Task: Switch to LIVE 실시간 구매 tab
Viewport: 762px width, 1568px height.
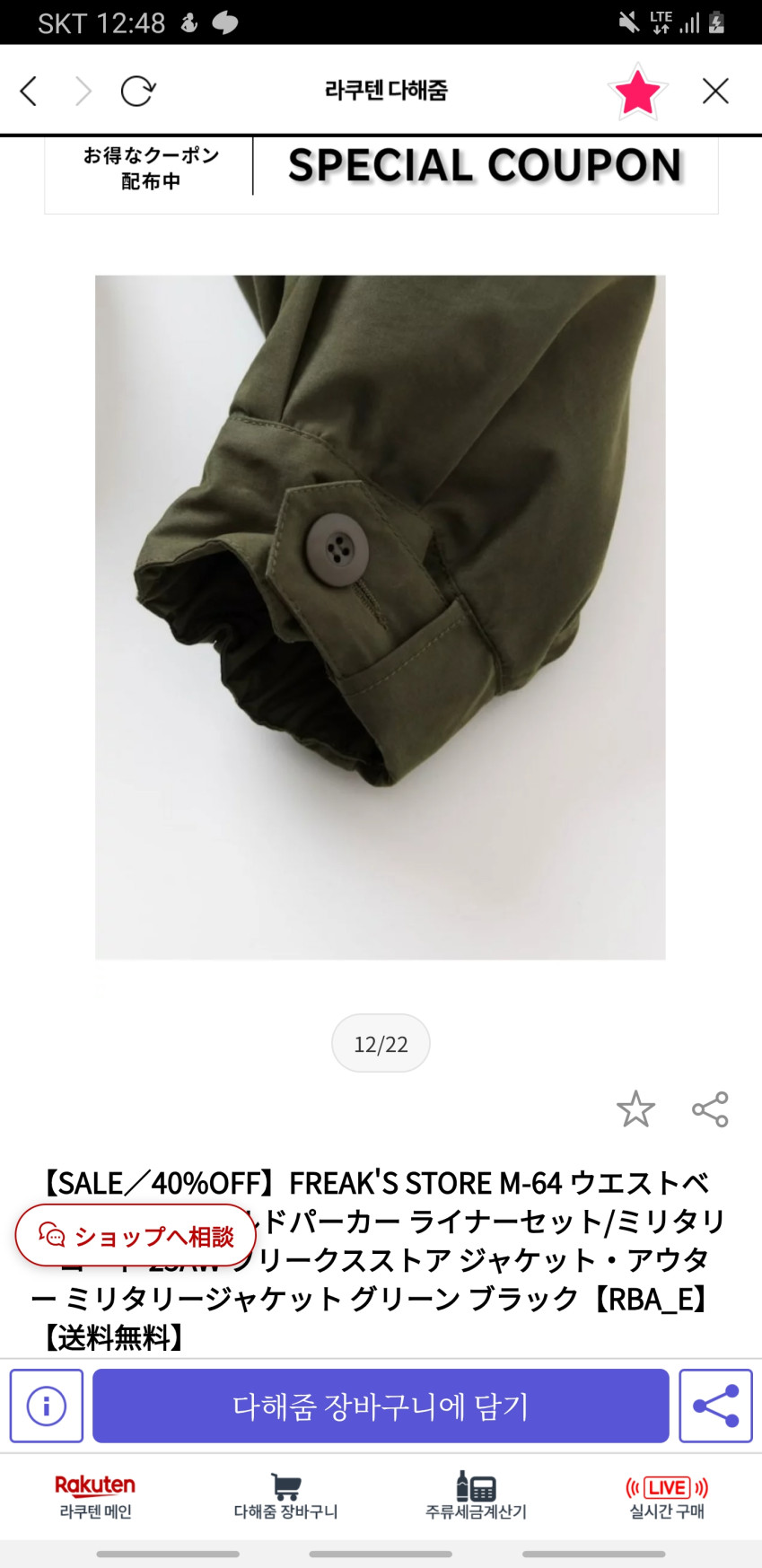Action: [x=667, y=1496]
